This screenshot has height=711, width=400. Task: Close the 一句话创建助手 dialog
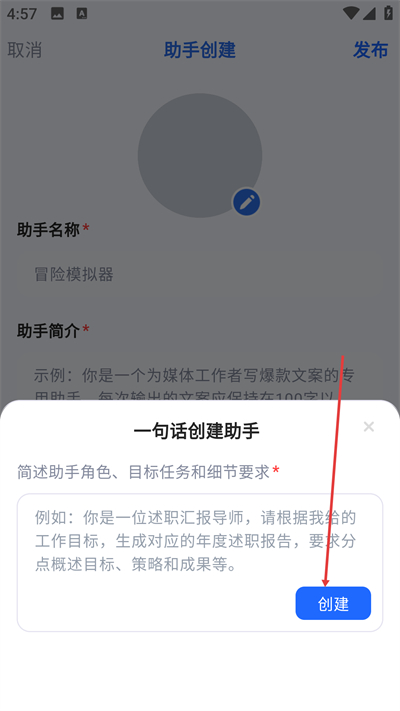coord(369,427)
